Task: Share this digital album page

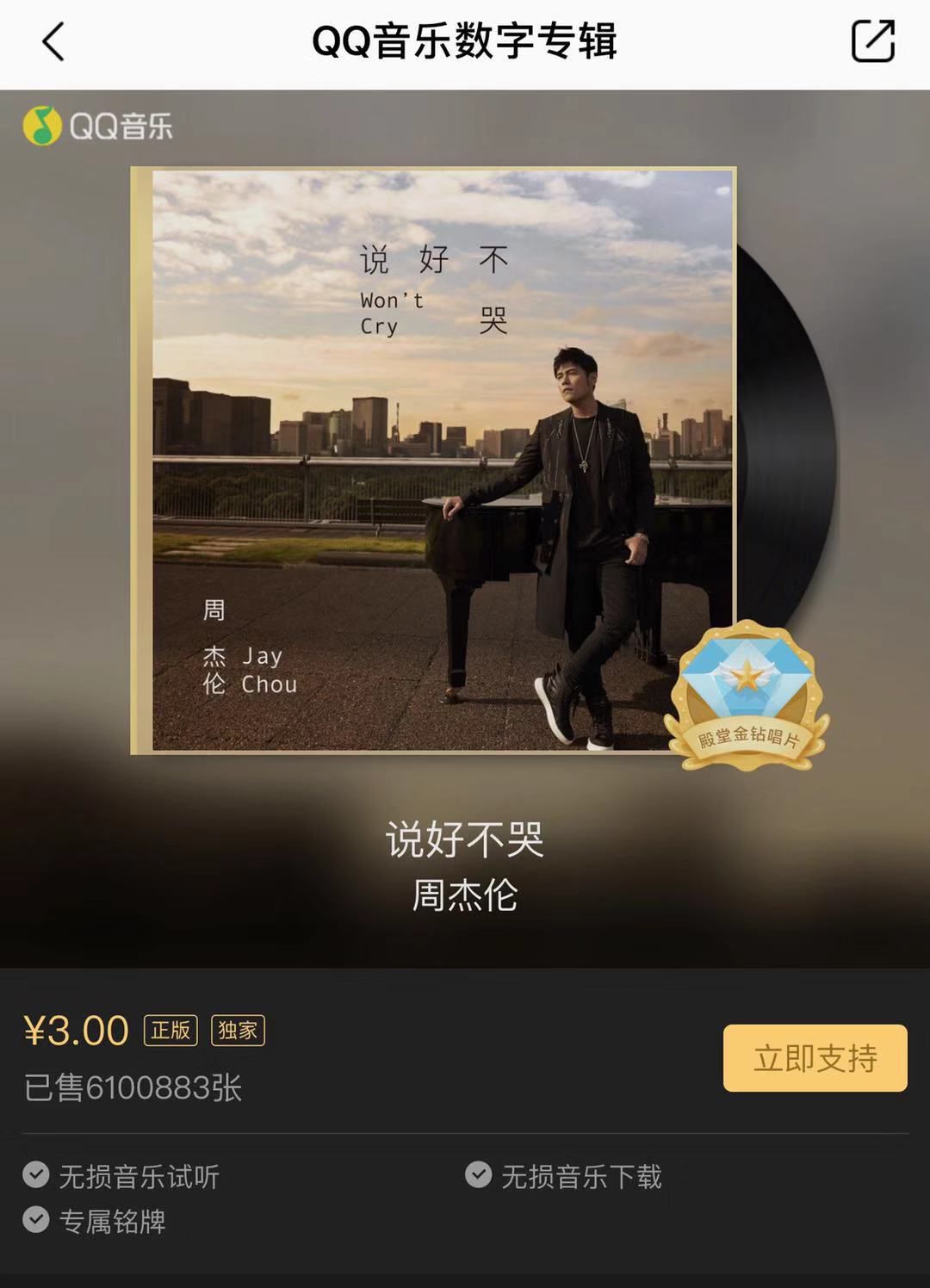Action: [873, 40]
